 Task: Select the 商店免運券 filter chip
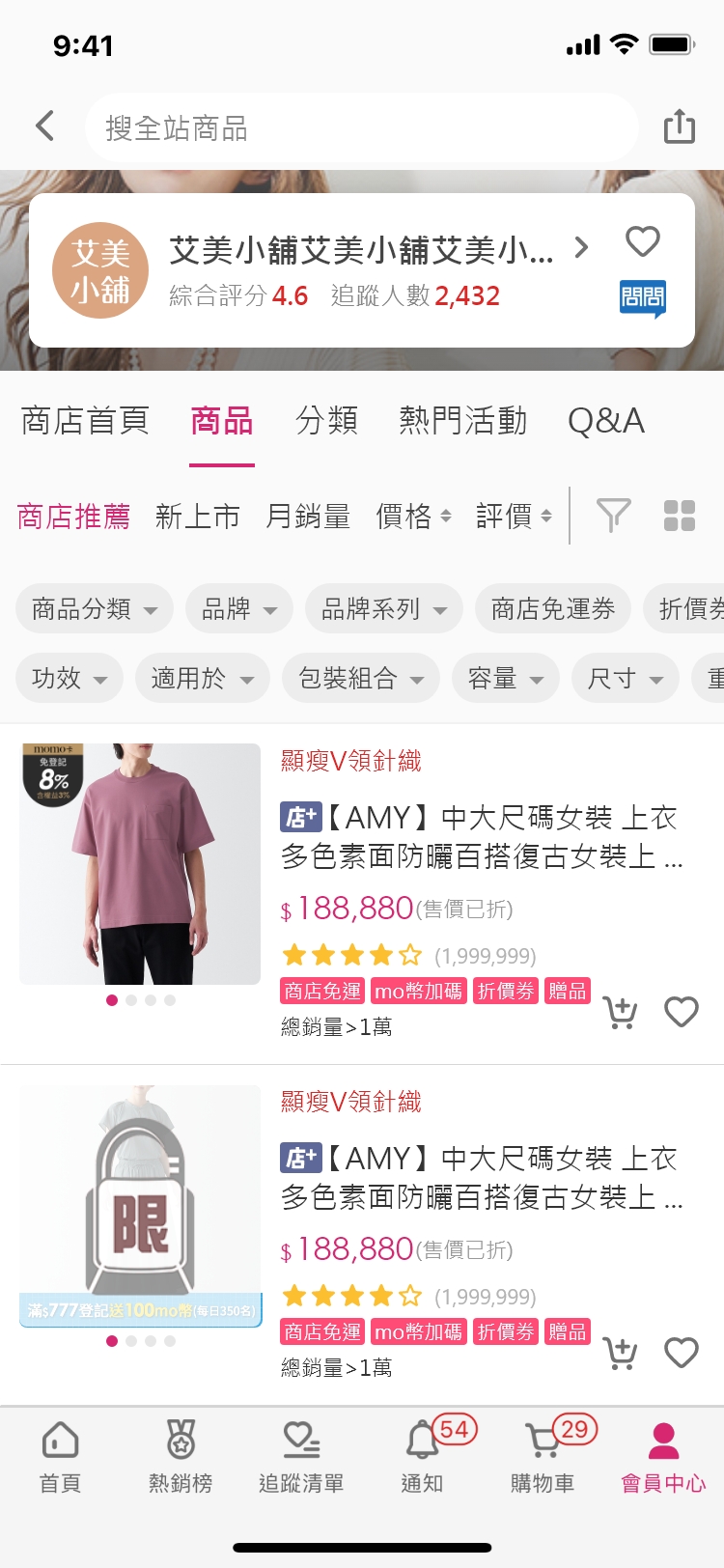tap(552, 609)
